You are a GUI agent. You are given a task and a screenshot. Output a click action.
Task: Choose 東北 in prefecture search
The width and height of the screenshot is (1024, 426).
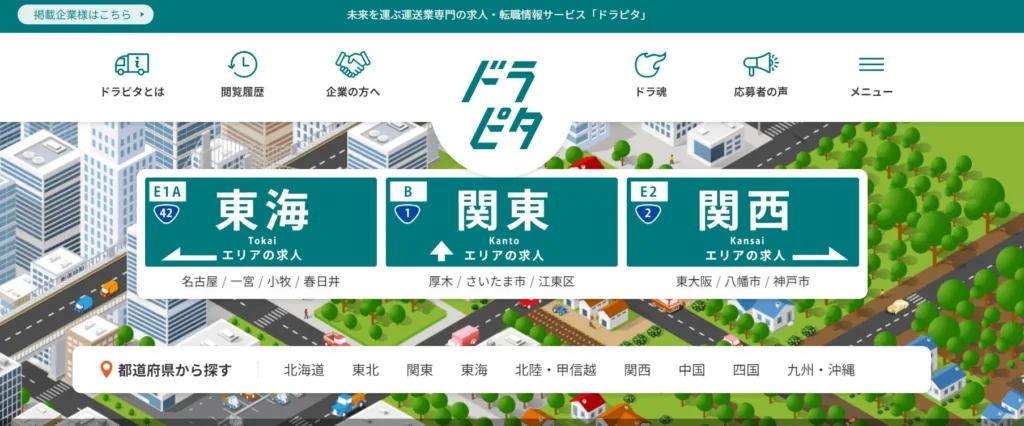365,370
